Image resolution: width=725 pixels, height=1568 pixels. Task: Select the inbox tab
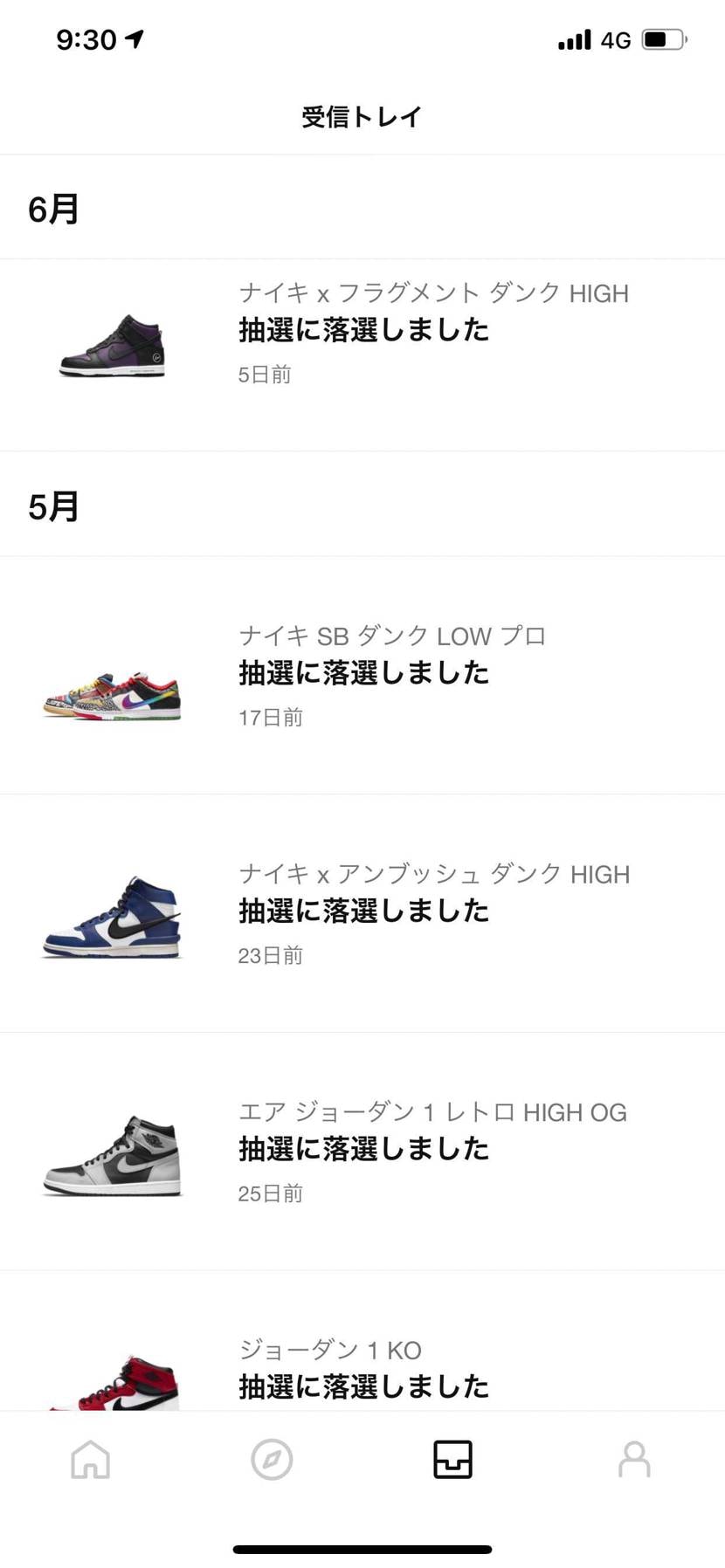[x=452, y=1460]
